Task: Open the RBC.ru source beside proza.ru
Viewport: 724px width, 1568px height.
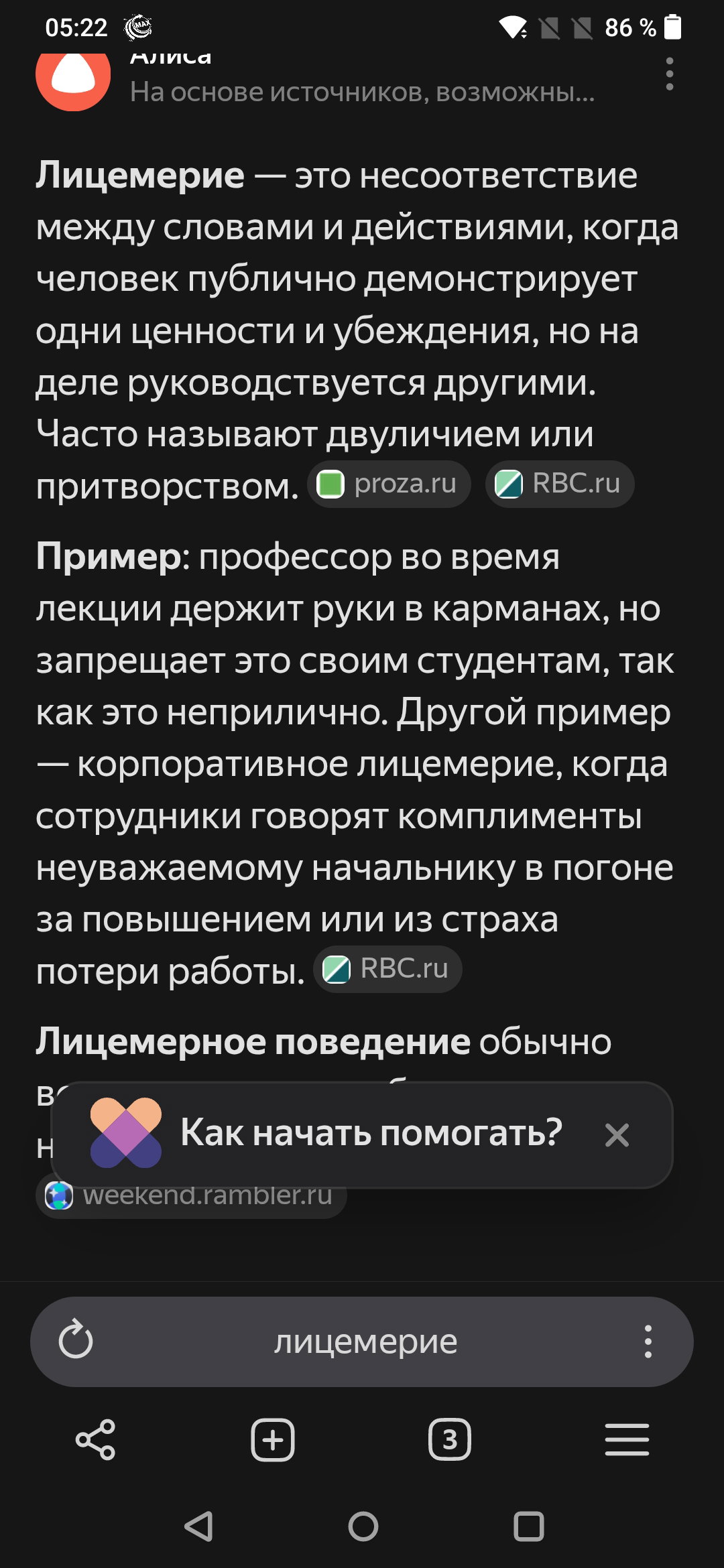Action: [560, 484]
